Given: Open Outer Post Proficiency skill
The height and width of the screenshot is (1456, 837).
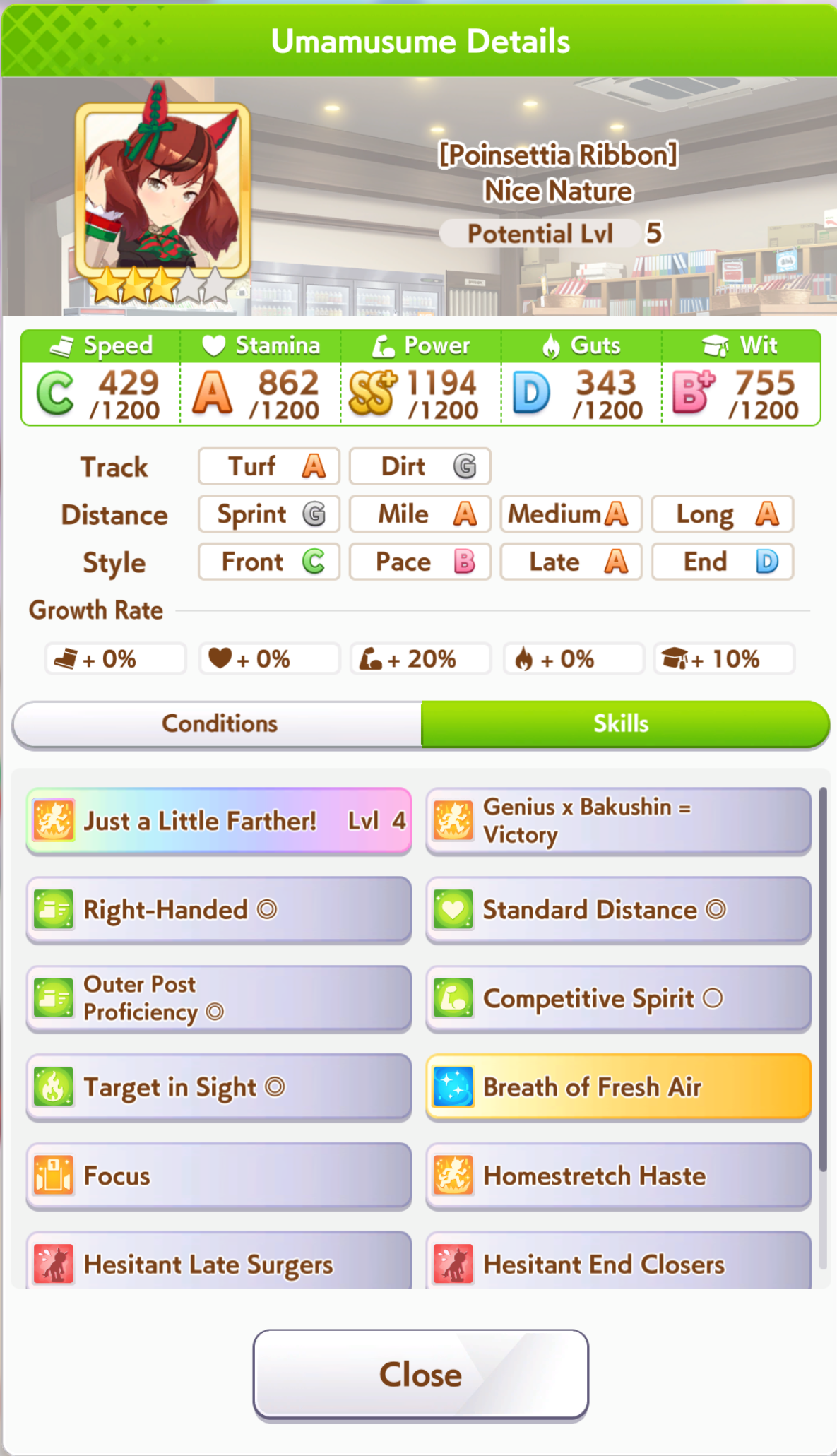Looking at the screenshot, I should (219, 998).
